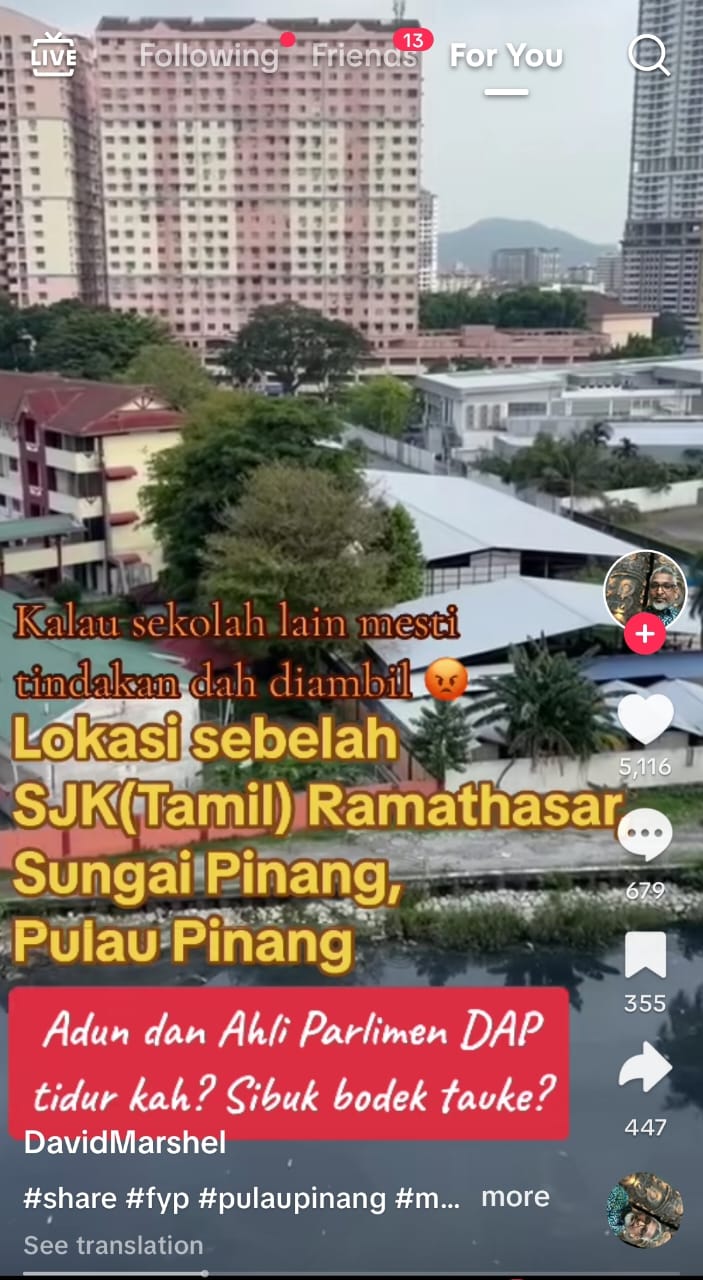The width and height of the screenshot is (703, 1280).
Task: Tap See translation under the caption
Action: tap(113, 1246)
